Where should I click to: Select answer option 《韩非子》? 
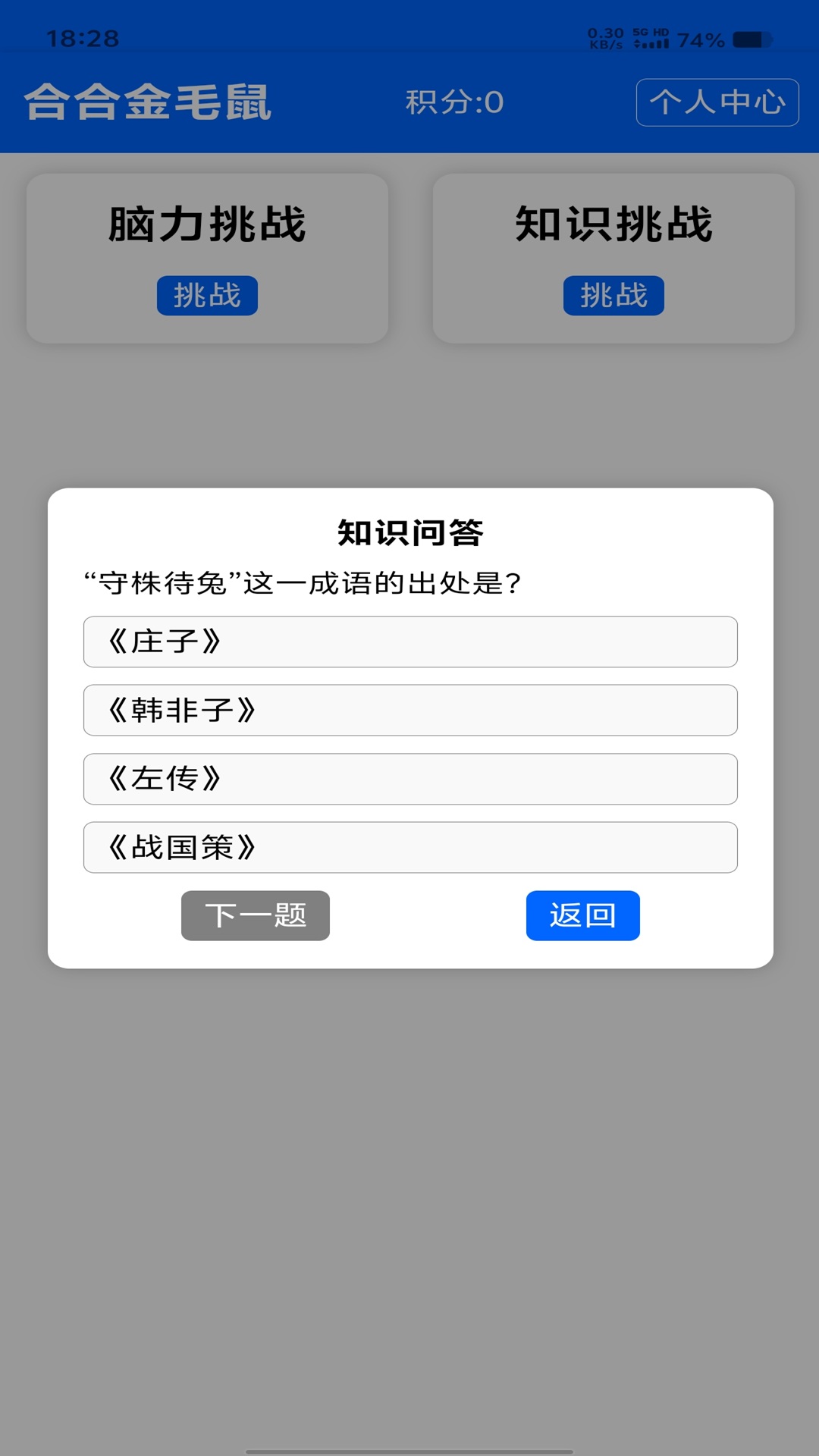[409, 710]
